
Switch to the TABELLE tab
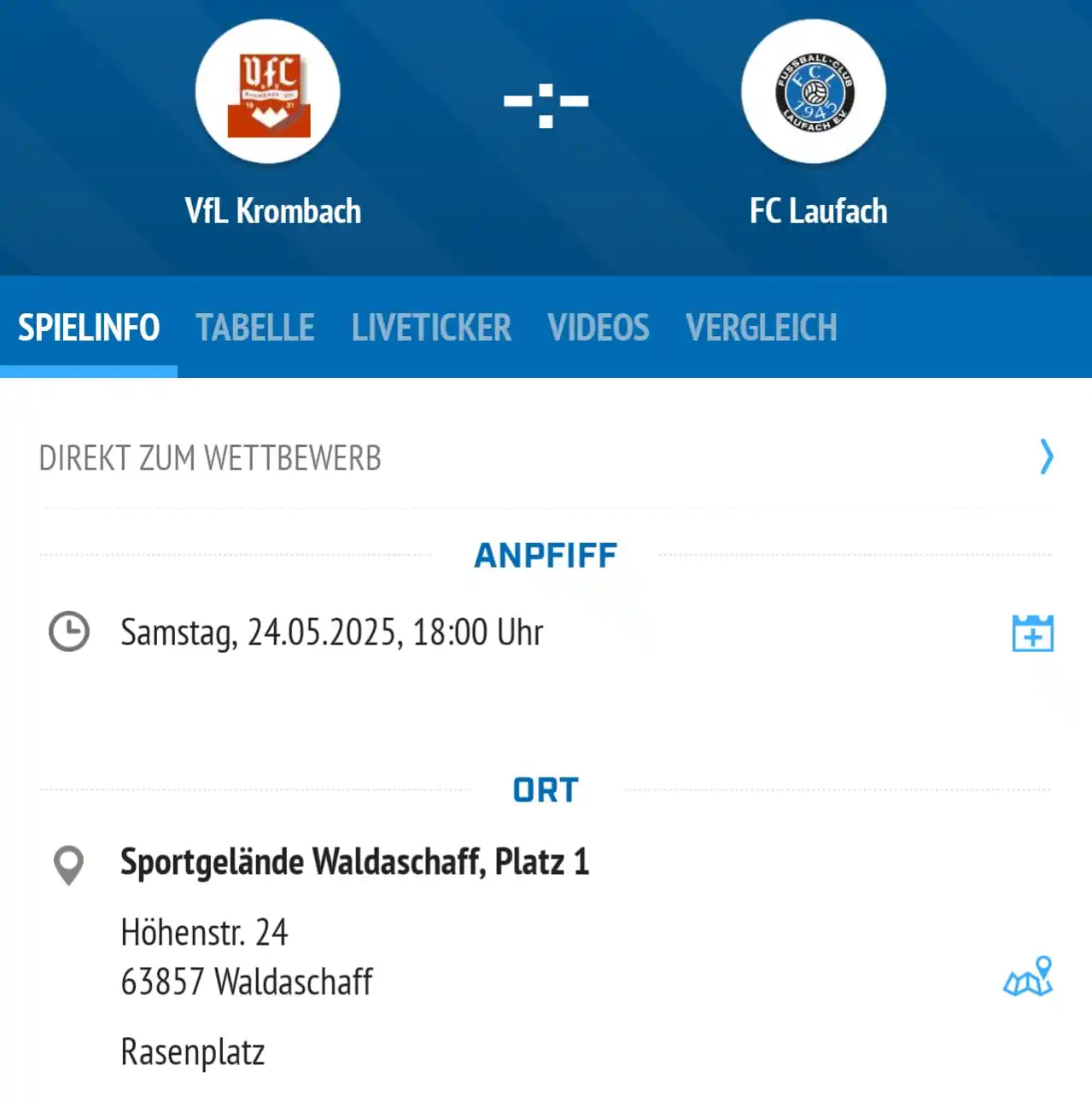point(254,327)
